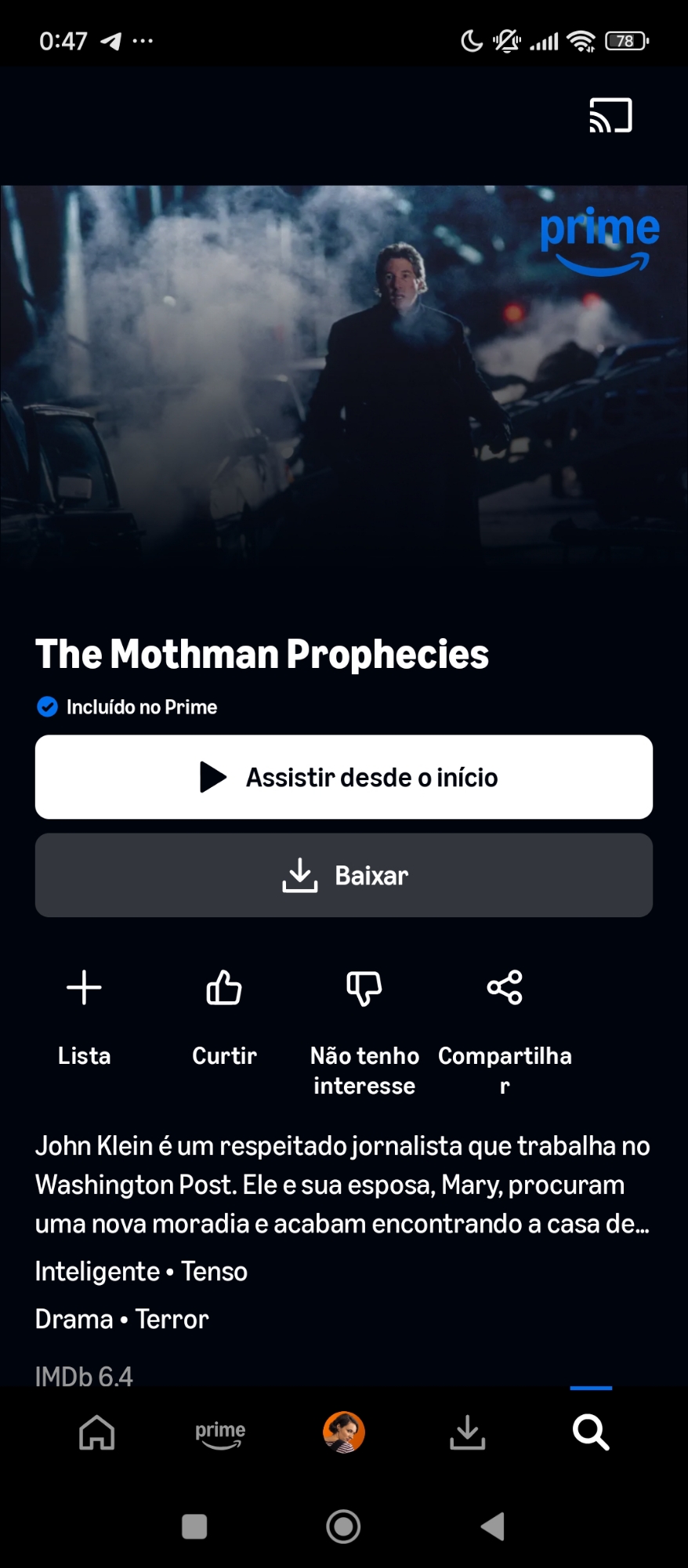The height and width of the screenshot is (1568, 688).
Task: Download the movie with Baixar
Action: tap(344, 875)
